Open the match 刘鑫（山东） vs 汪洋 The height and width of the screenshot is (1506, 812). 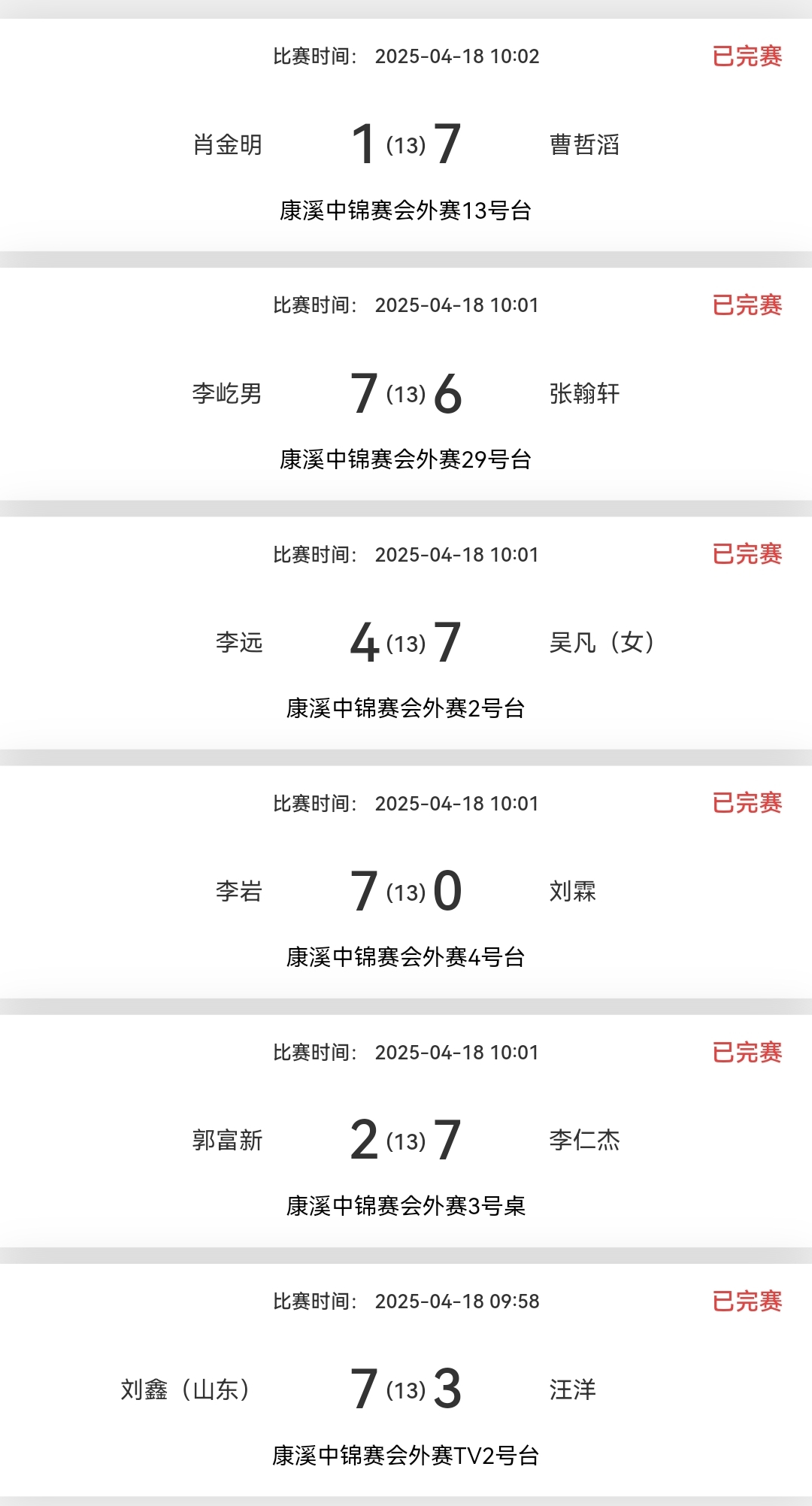pos(406,1389)
